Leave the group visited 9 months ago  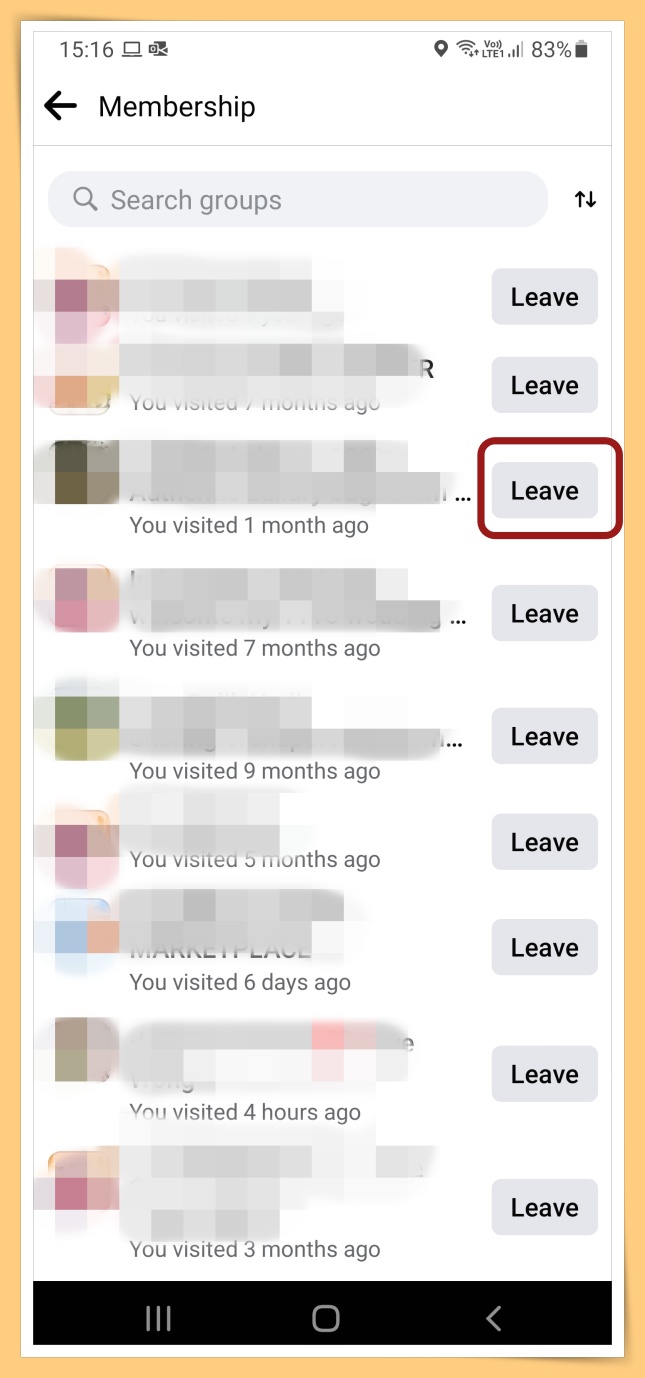pos(544,737)
